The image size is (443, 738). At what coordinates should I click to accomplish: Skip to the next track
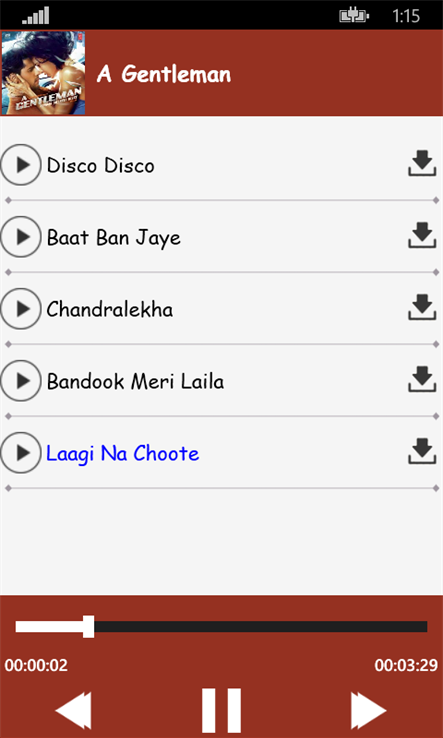[x=369, y=711]
